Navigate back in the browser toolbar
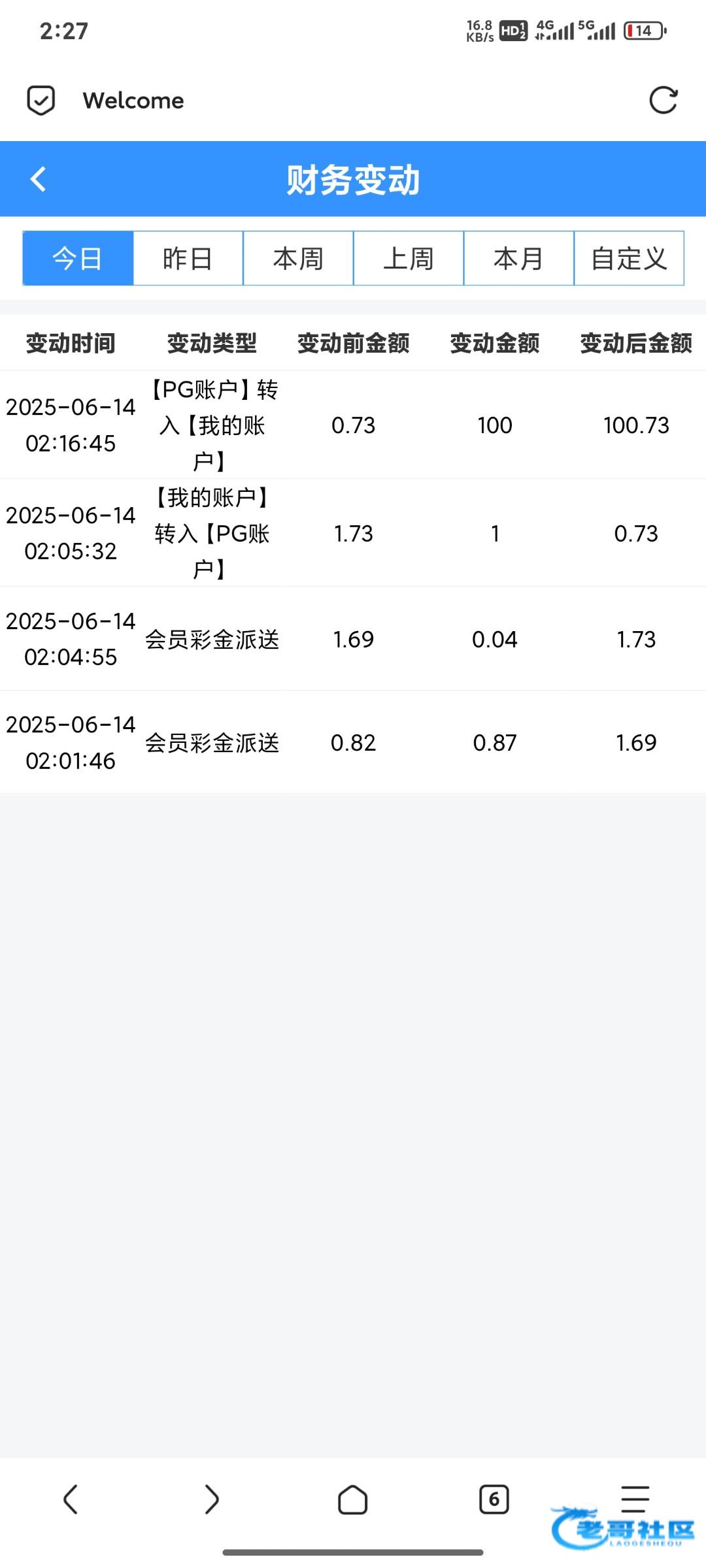 [x=71, y=1499]
